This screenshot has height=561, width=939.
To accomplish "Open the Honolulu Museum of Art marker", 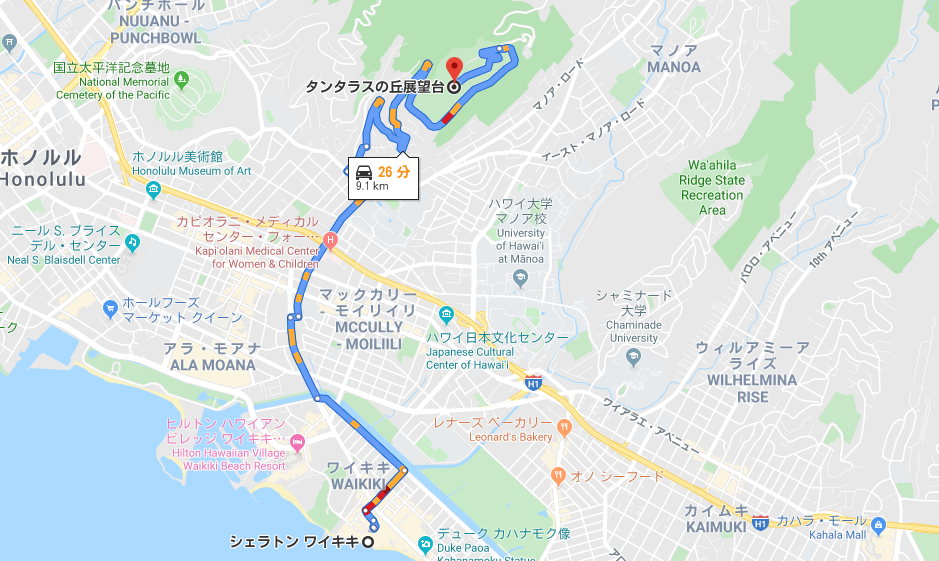I will tap(154, 189).
